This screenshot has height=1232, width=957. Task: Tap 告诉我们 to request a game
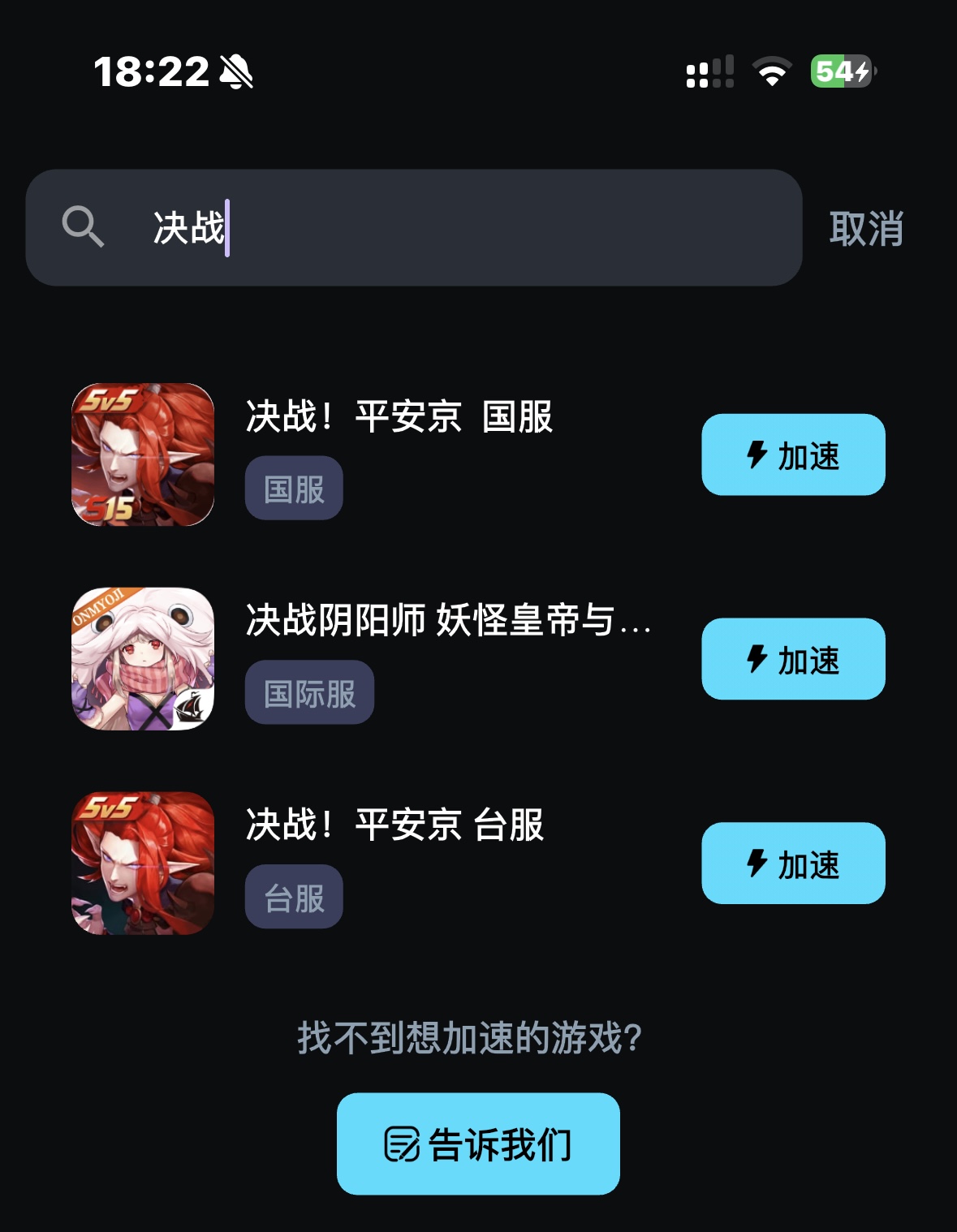tap(478, 1144)
